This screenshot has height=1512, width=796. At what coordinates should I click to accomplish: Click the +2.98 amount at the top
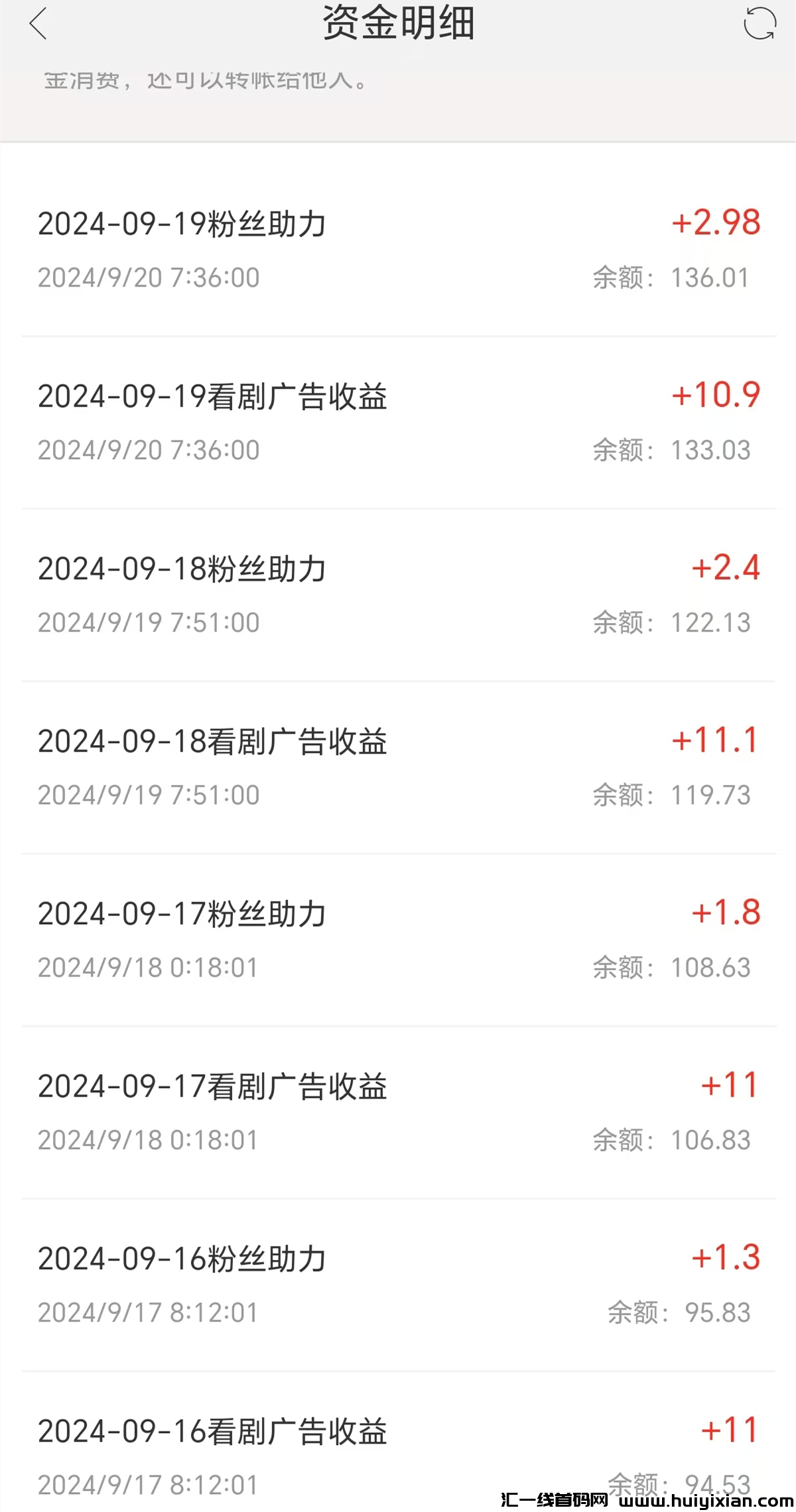pos(716,222)
